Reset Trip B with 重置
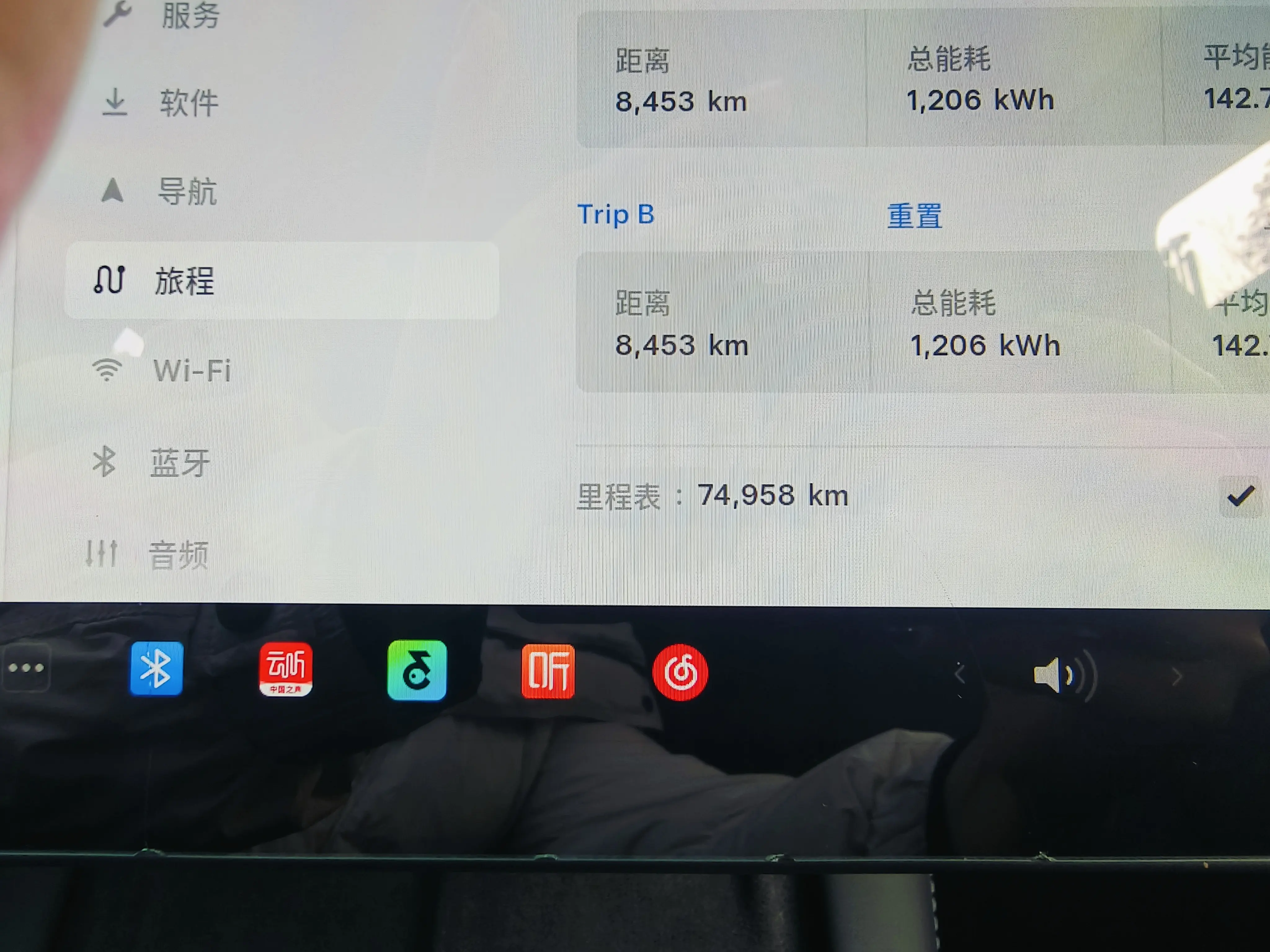Viewport: 1270px width, 952px height. [x=914, y=216]
